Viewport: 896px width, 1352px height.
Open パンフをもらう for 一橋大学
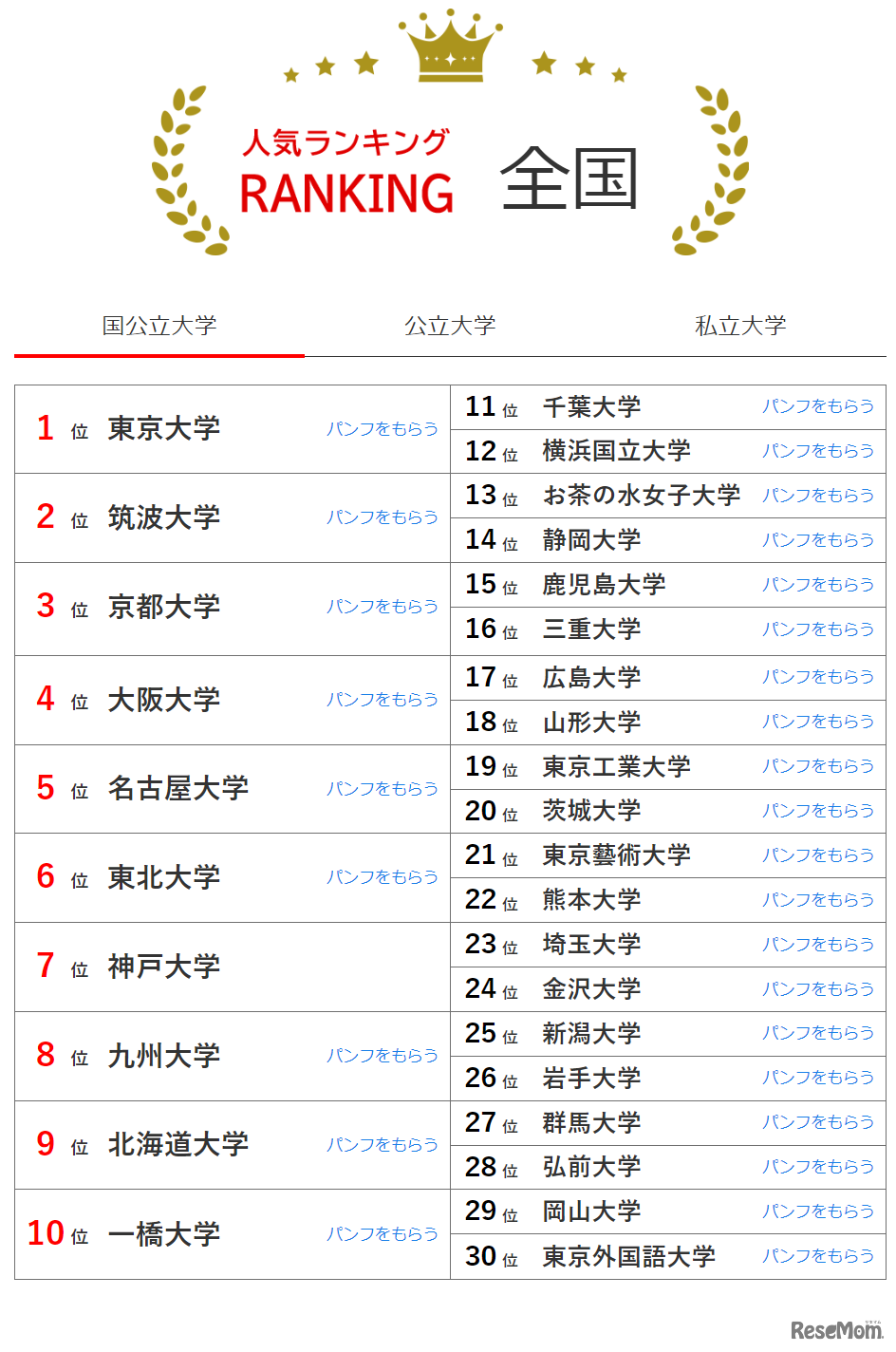(x=382, y=1234)
